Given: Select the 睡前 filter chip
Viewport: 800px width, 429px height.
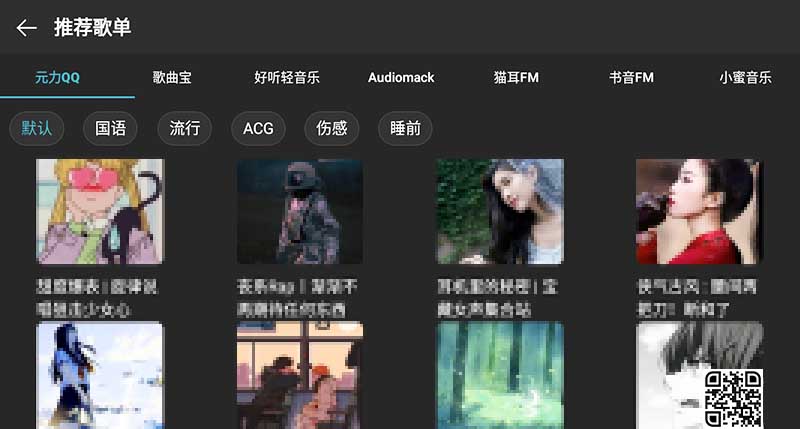Looking at the screenshot, I should (405, 128).
